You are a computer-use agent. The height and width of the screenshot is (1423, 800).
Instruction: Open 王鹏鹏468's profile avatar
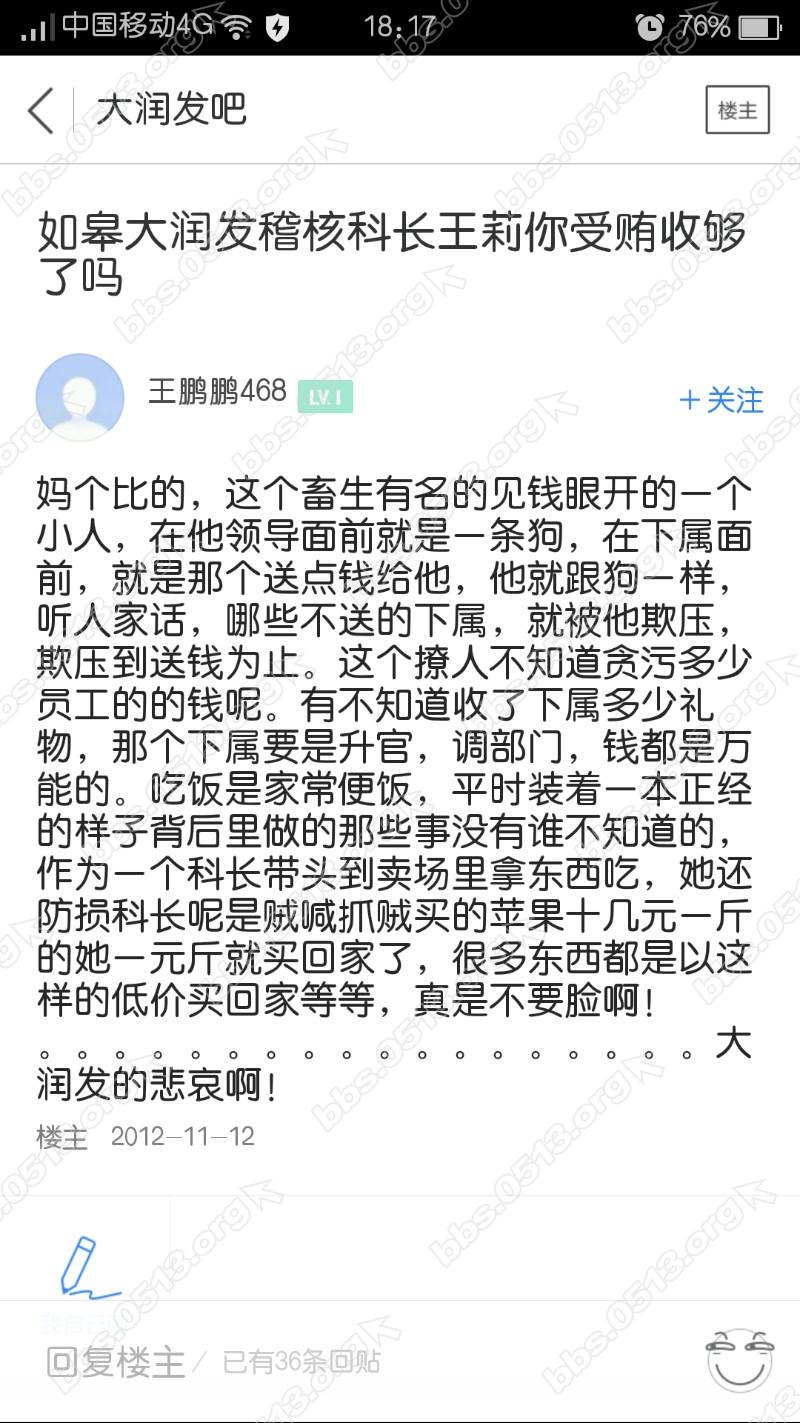click(x=79, y=397)
